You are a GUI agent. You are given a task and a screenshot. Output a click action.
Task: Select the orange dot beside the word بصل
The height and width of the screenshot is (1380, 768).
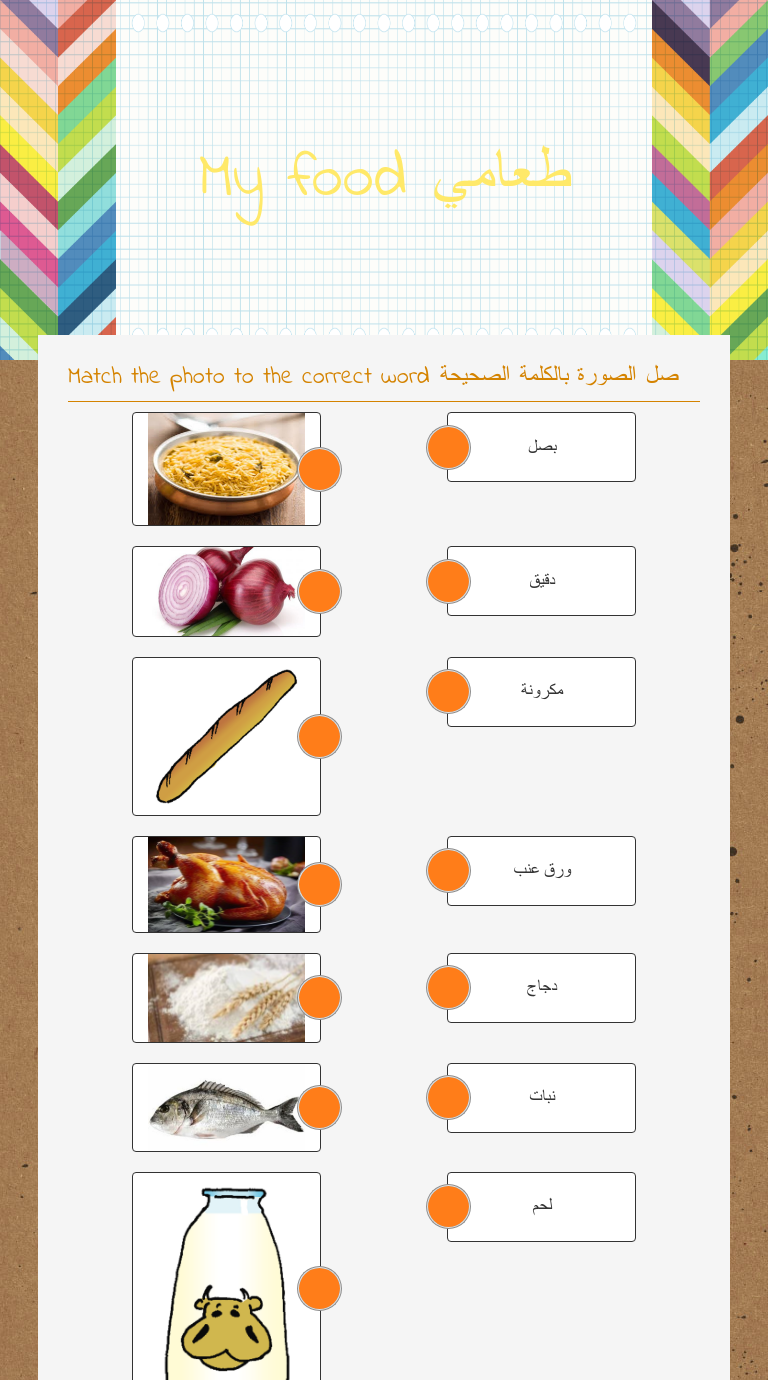(448, 447)
